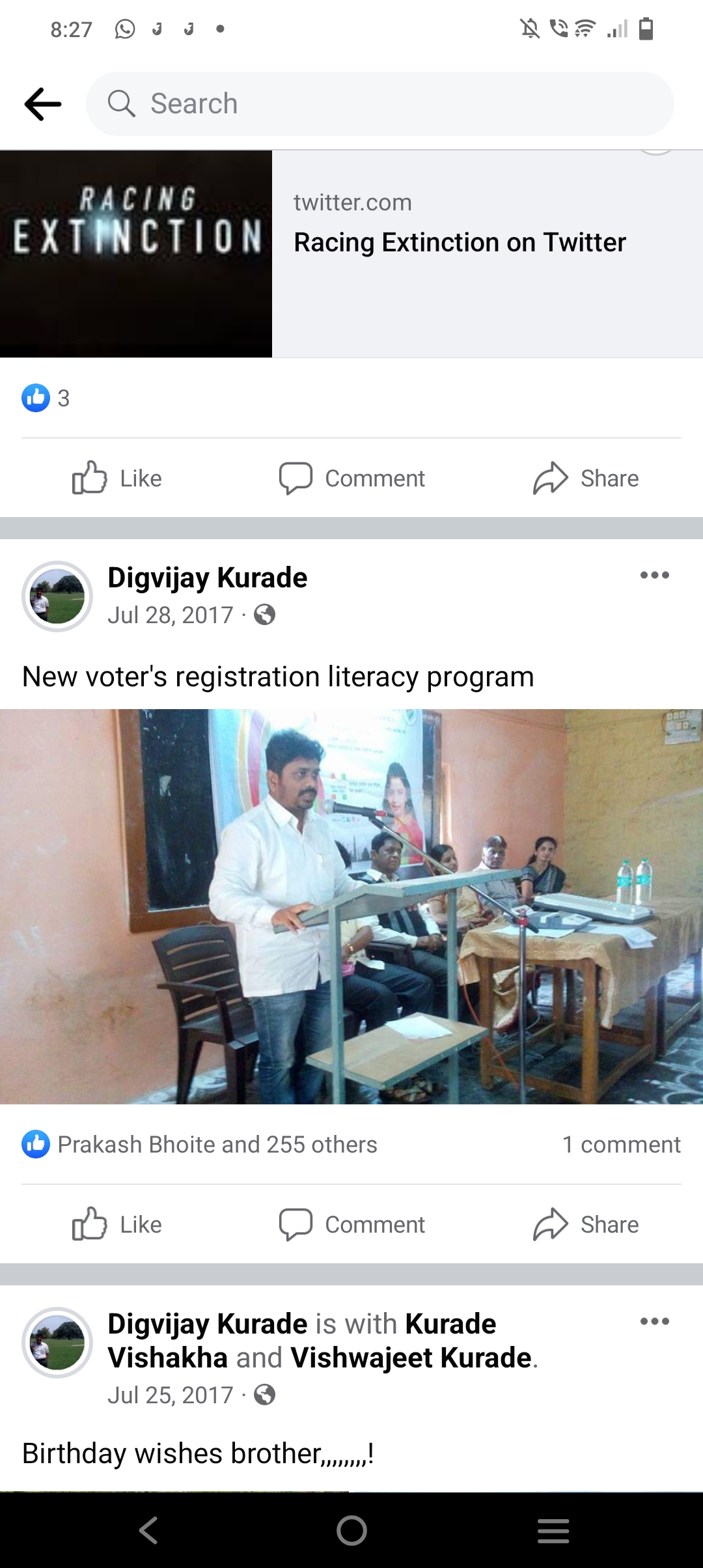Screen dimensions: 703x1568
Task: Open options menu for Jul 25 post
Action: pyautogui.click(x=655, y=1321)
